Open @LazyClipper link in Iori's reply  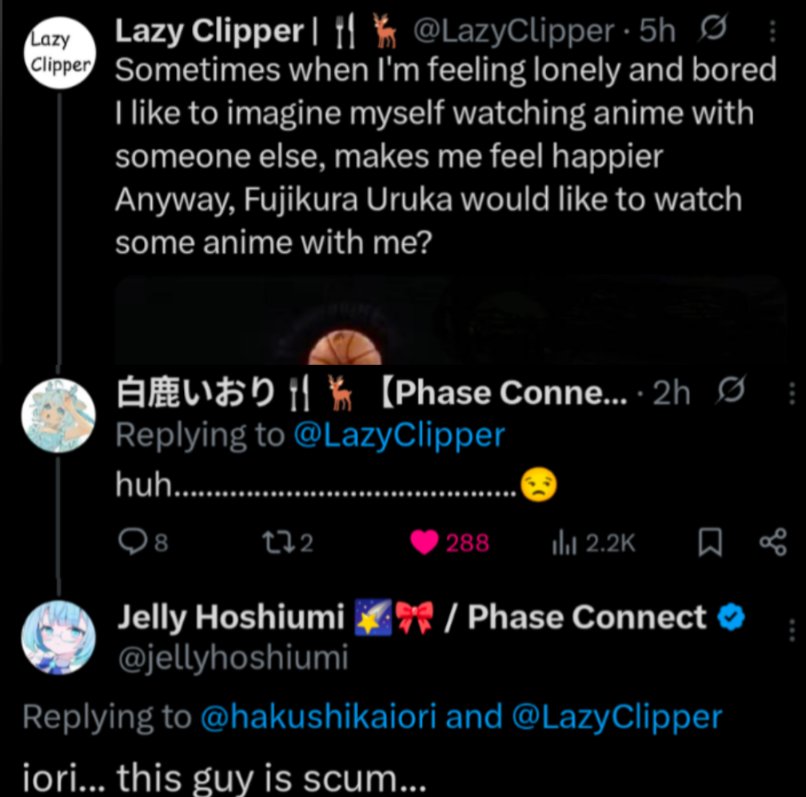400,436
